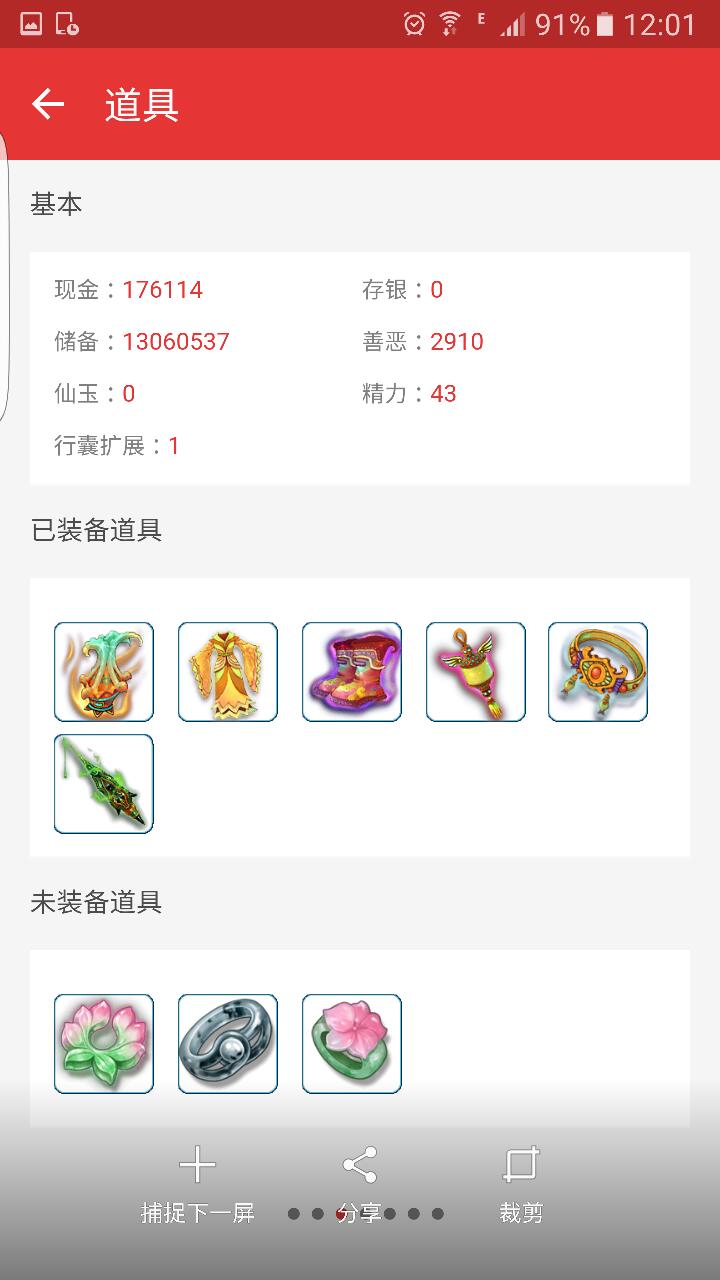Open the unequipped lotus flower item
The width and height of the screenshot is (720, 1280).
click(104, 1044)
